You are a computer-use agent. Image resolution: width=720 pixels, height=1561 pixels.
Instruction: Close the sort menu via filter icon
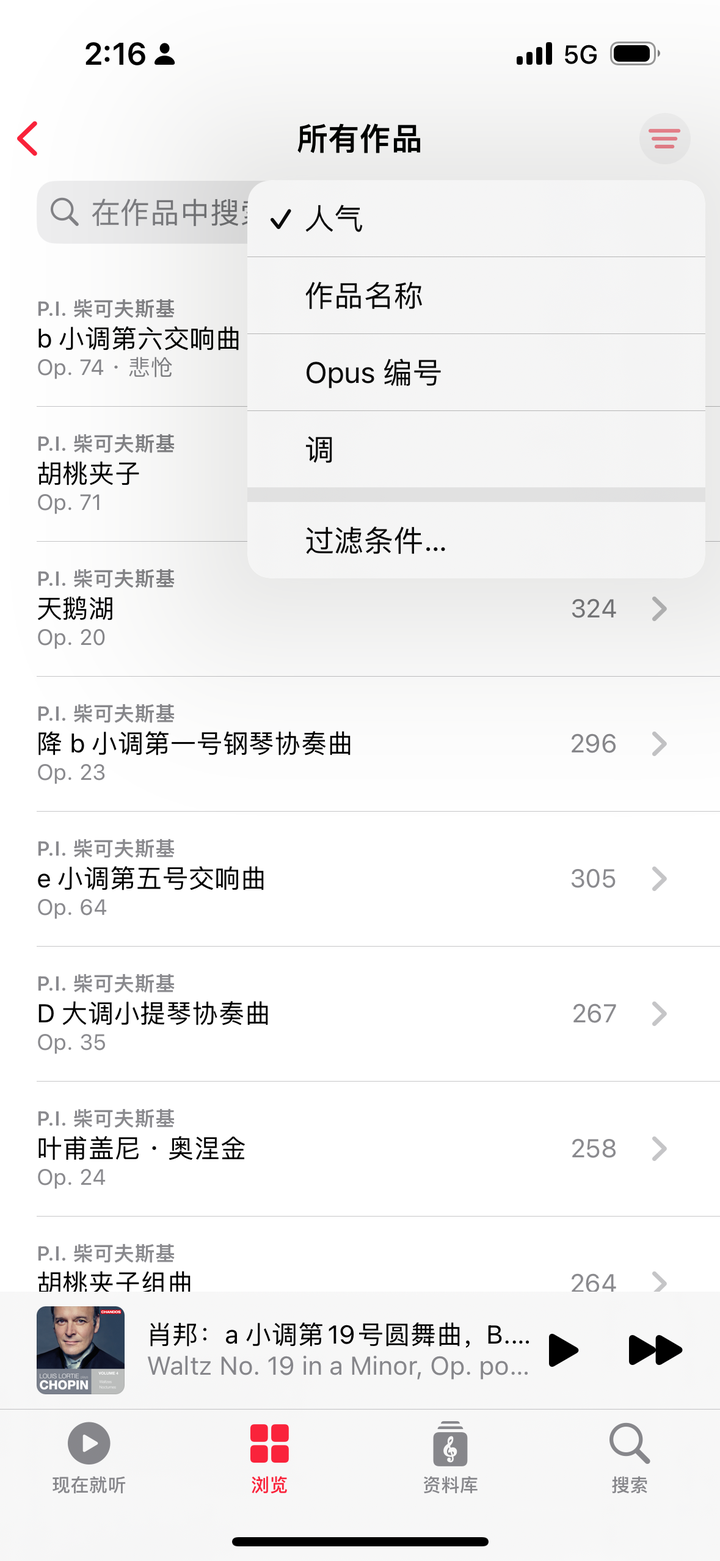pos(664,139)
